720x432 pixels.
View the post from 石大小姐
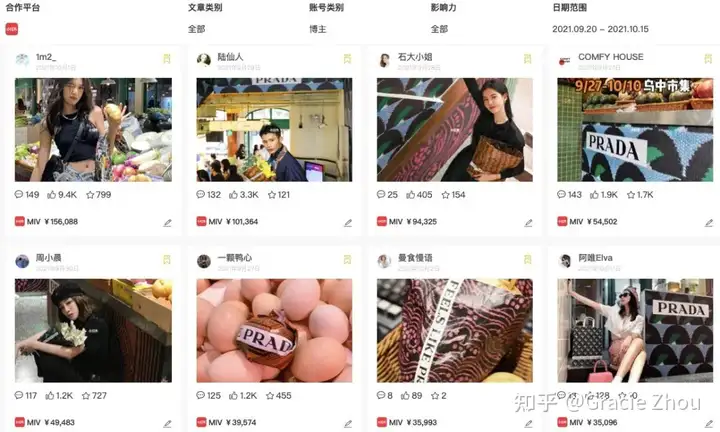coord(455,129)
